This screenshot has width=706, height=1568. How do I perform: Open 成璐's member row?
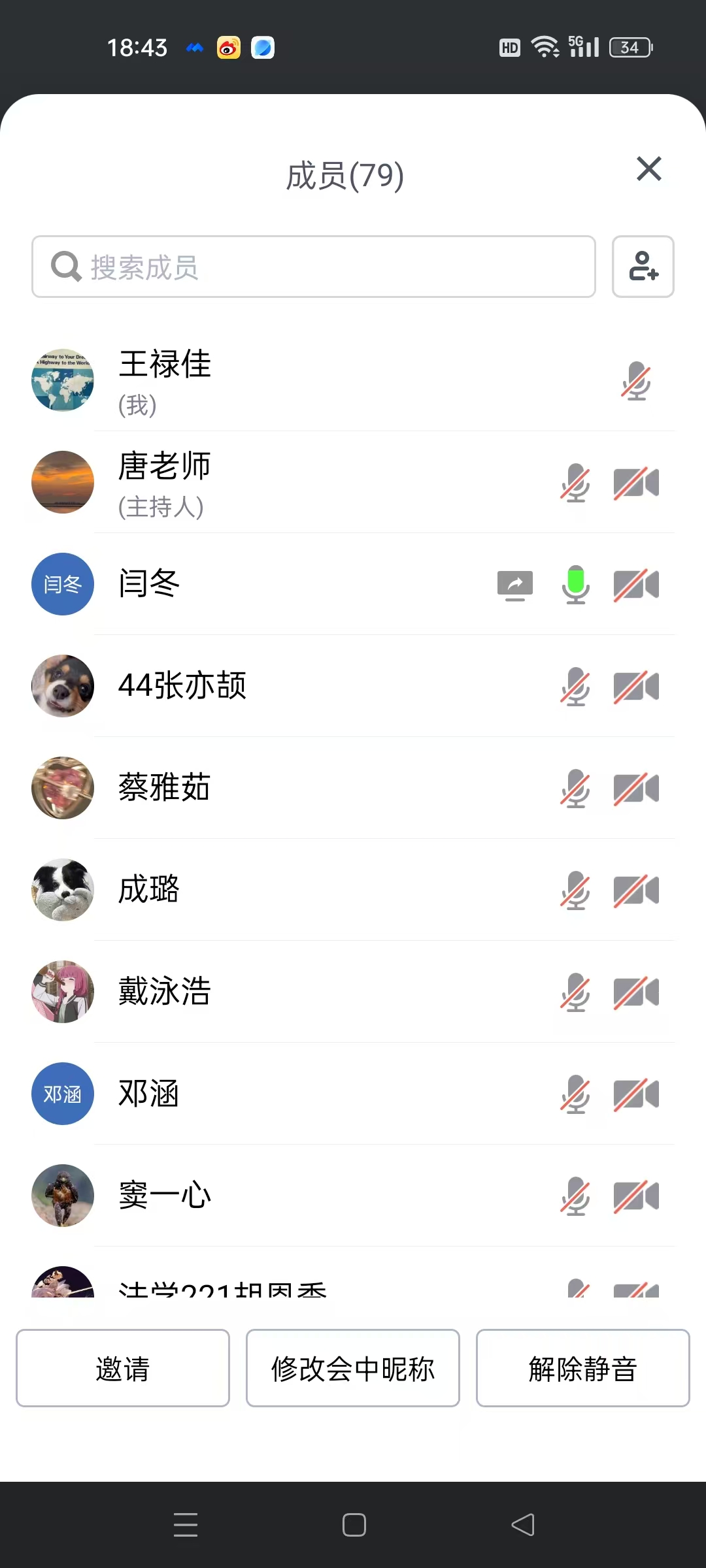click(x=353, y=890)
